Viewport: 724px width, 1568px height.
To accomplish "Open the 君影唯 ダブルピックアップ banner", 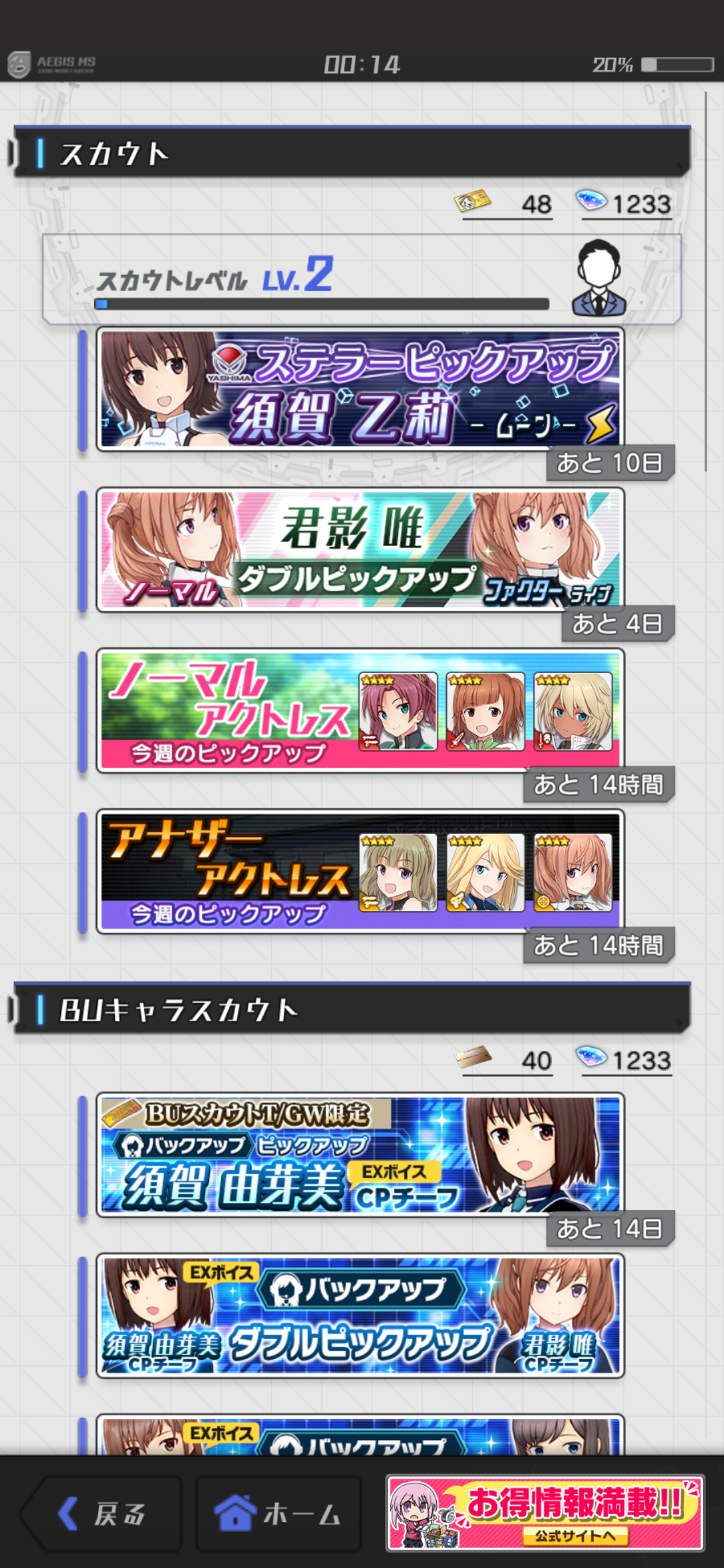I will tap(360, 550).
